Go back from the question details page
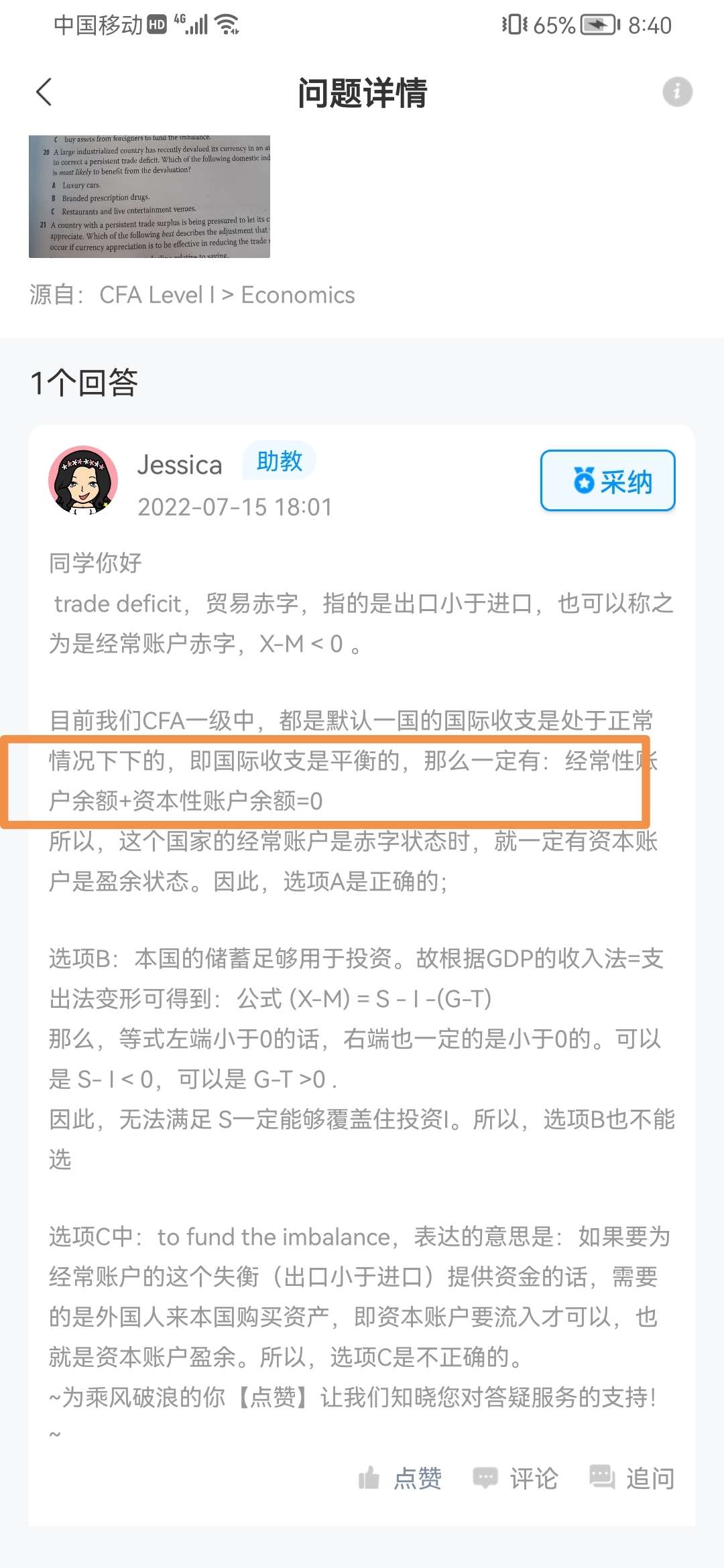Image resolution: width=724 pixels, height=1568 pixels. [x=44, y=92]
